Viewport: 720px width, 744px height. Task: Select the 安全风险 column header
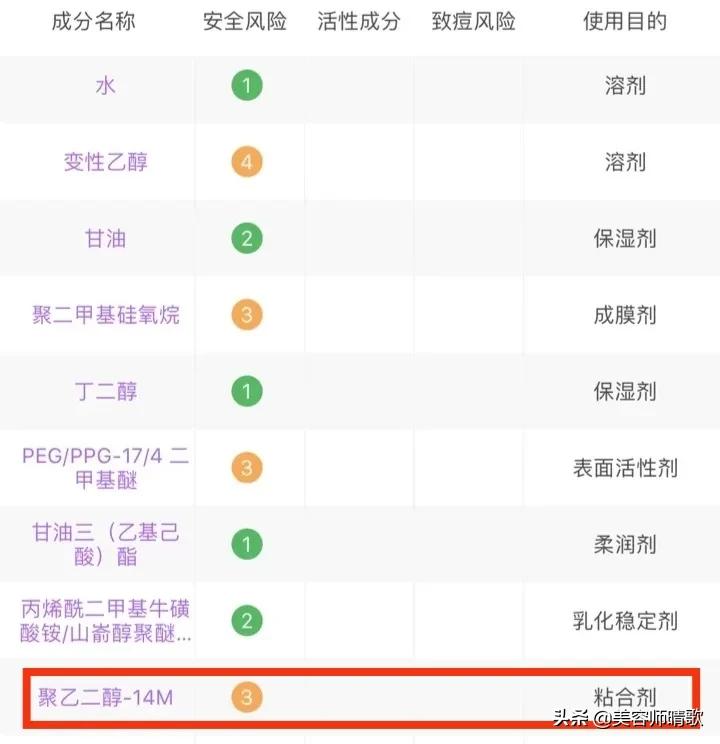click(243, 22)
